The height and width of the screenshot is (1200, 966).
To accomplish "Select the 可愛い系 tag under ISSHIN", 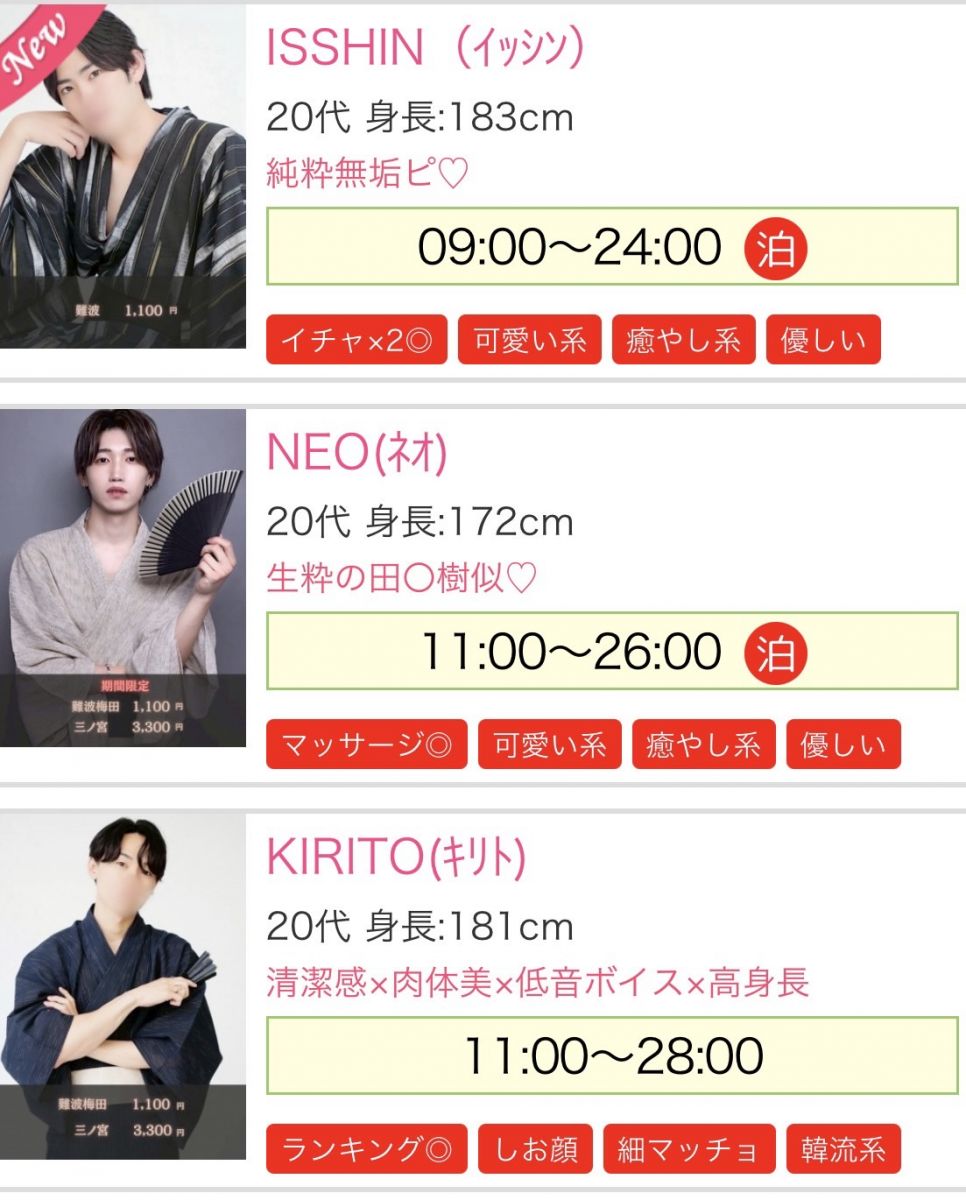I will click(x=529, y=340).
